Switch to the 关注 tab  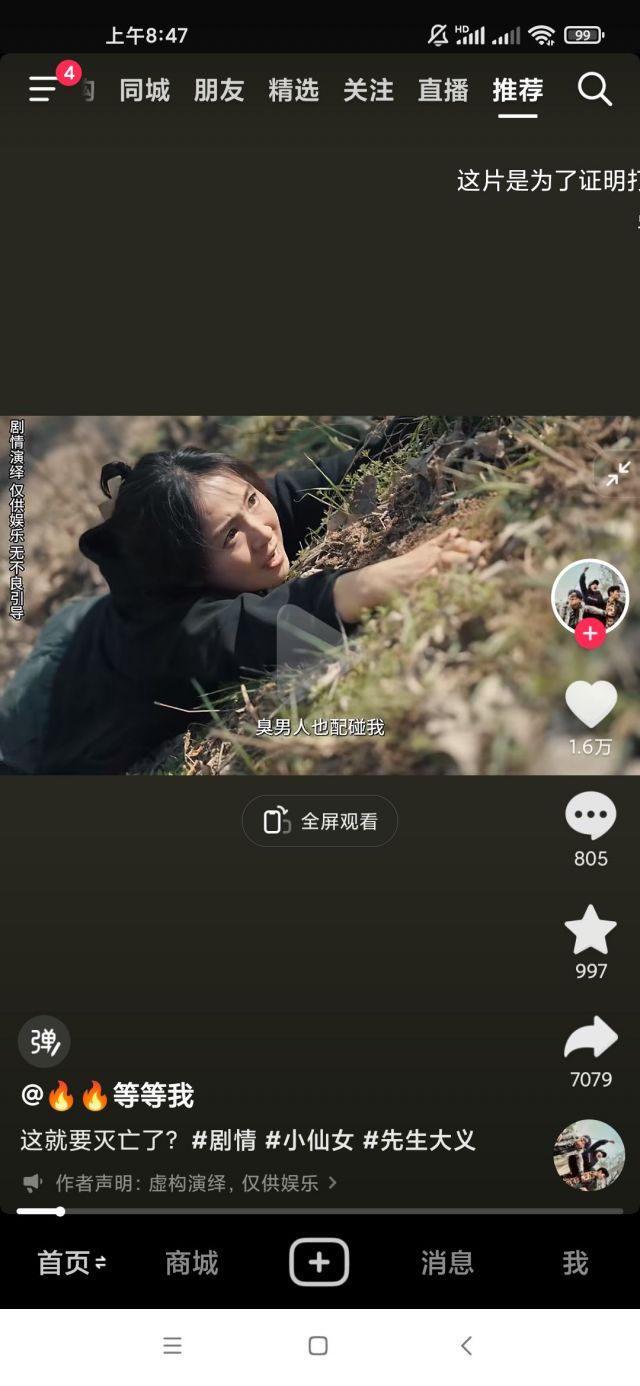click(x=368, y=90)
